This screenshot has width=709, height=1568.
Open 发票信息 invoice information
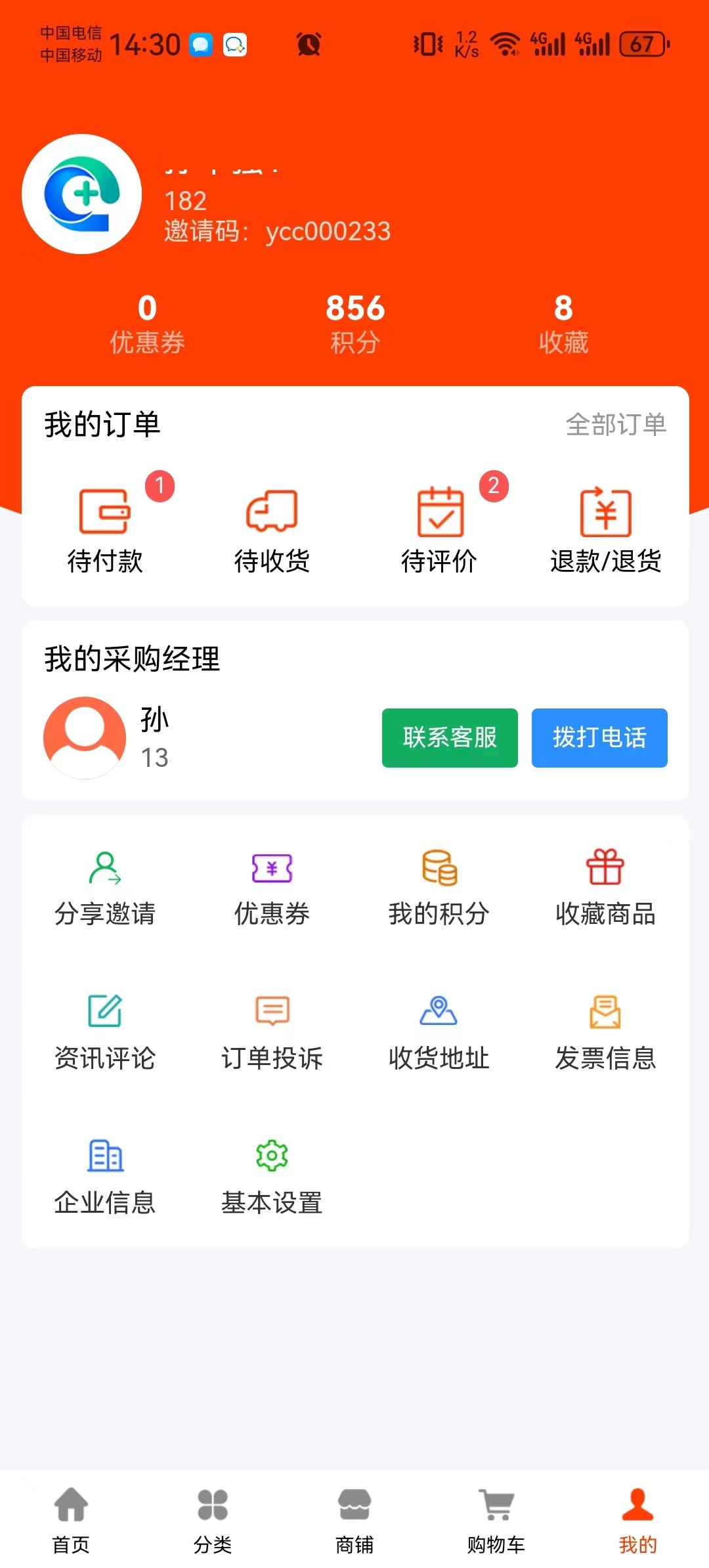tap(605, 1032)
